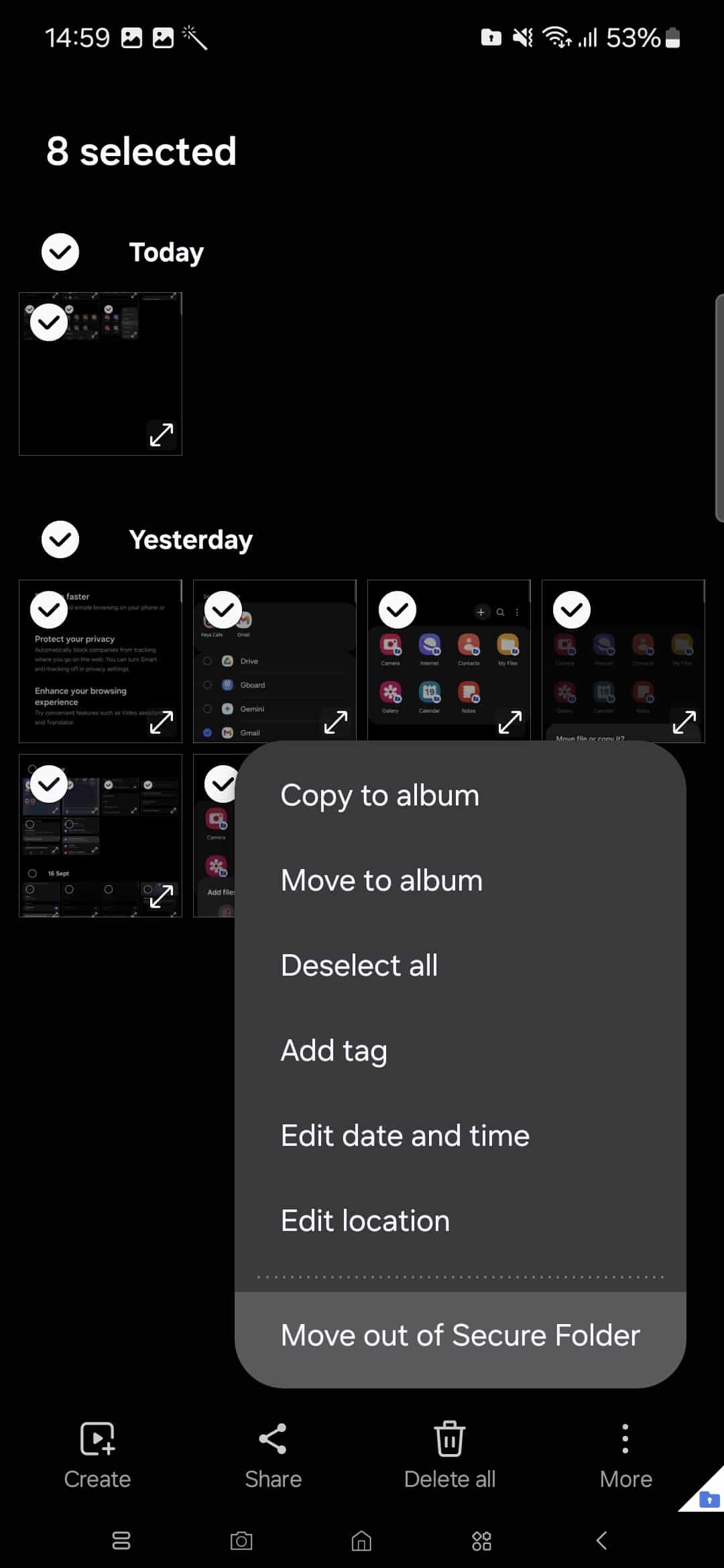Move items out of Secure Folder
Screen dimensions: 724x1568
point(460,1335)
